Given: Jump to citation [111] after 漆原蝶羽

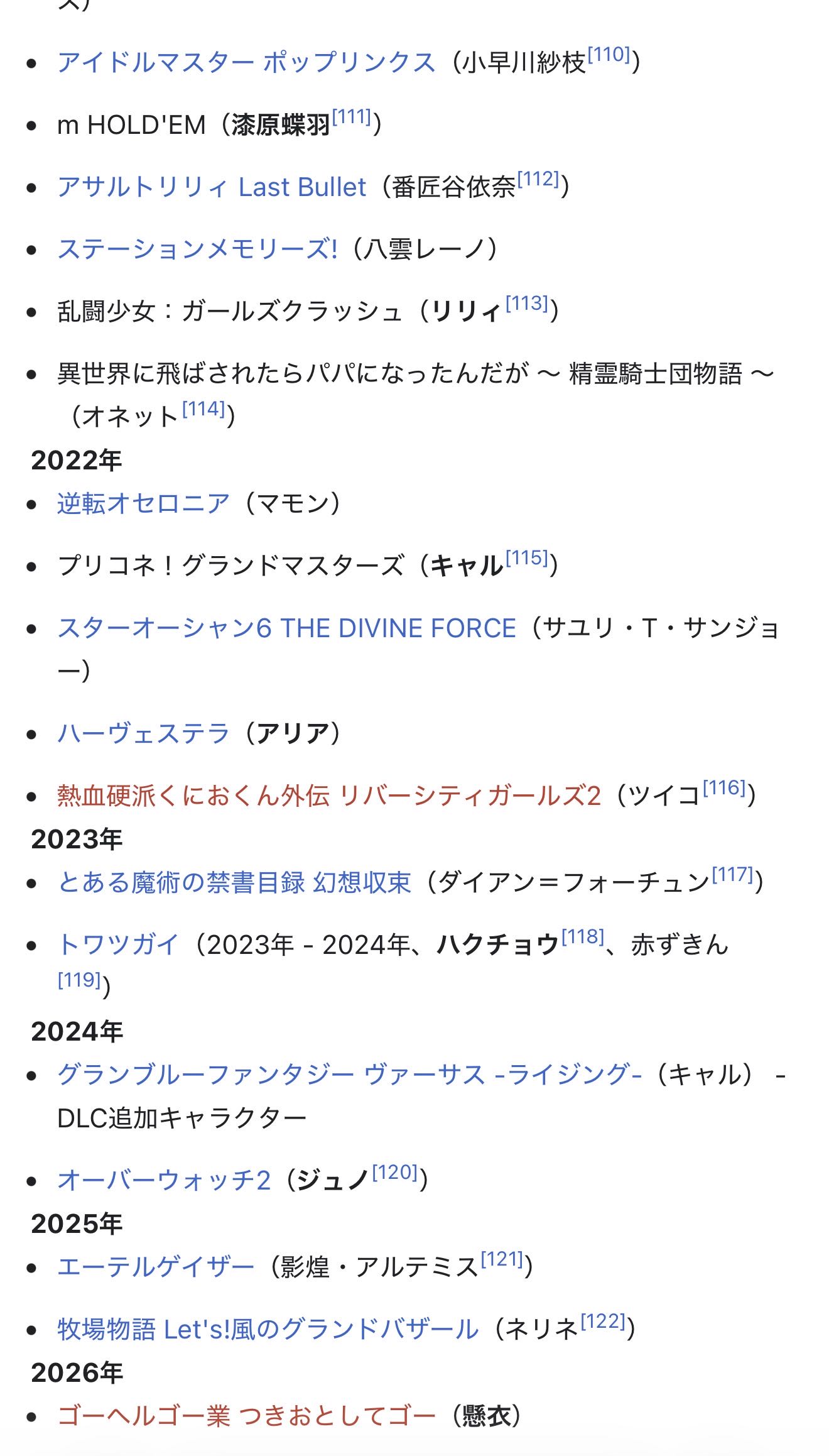Looking at the screenshot, I should [352, 118].
